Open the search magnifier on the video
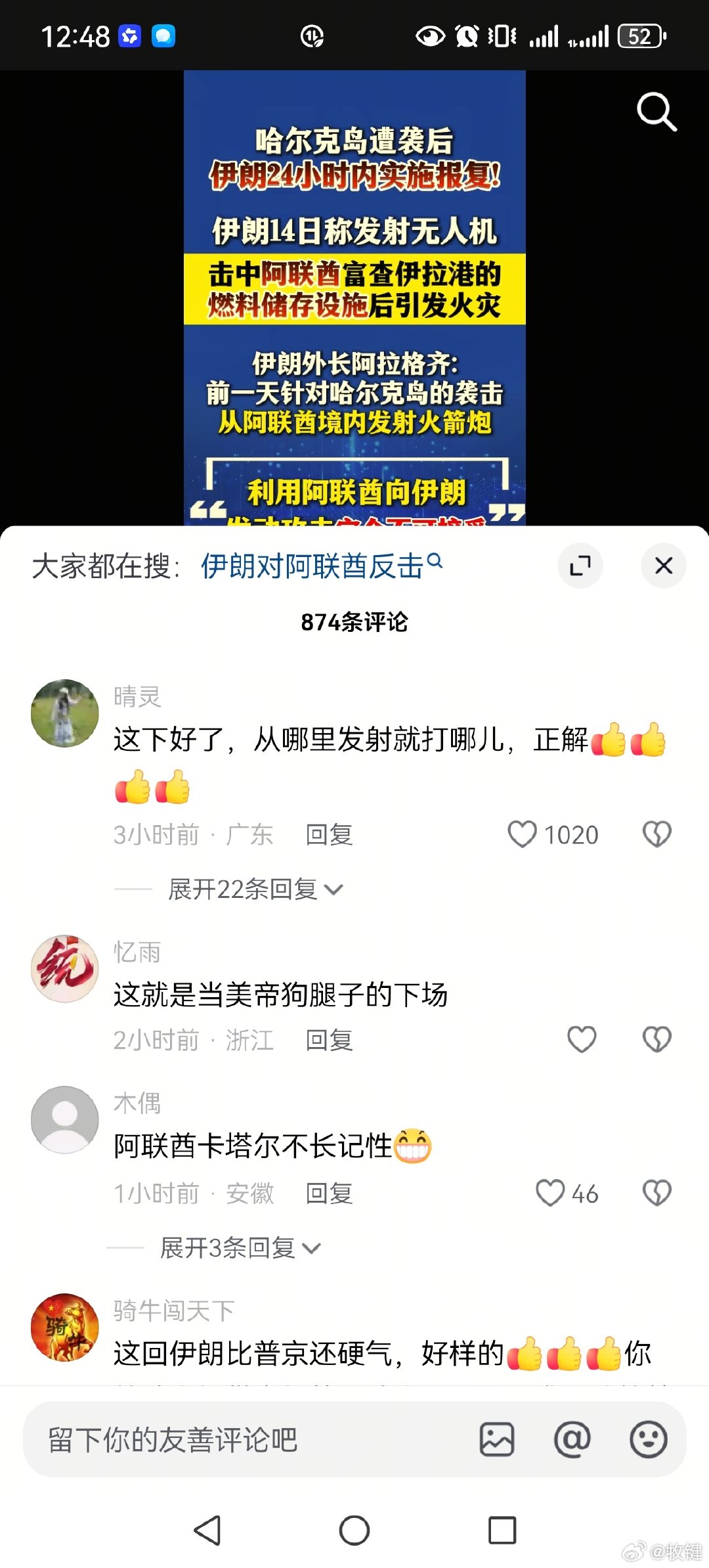This screenshot has height=1568, width=709. [656, 112]
